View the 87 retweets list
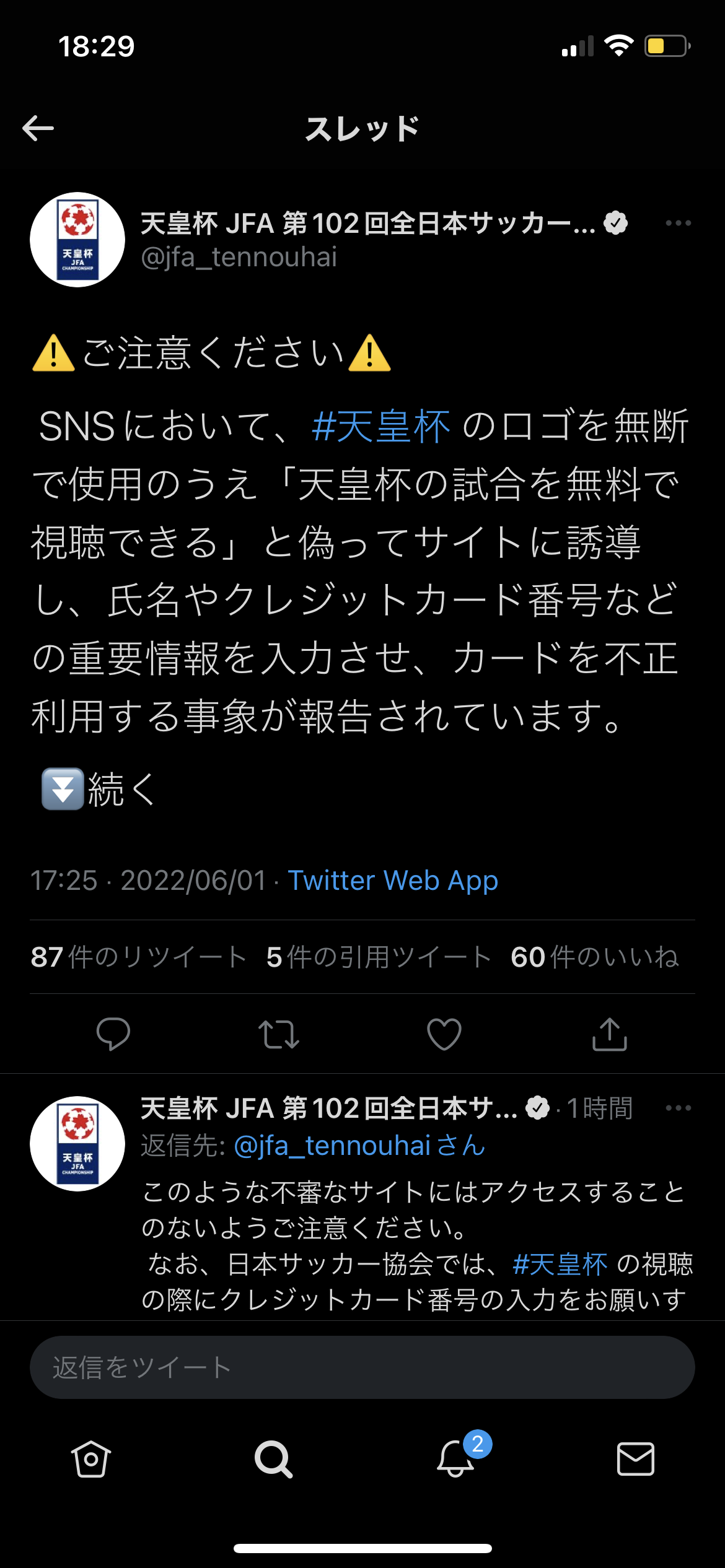725x1568 pixels. 139,957
